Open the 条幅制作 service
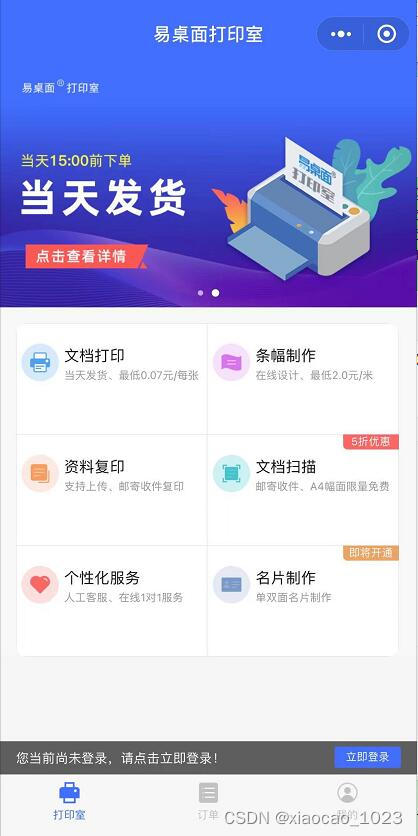This screenshot has height=836, width=418. tap(303, 379)
